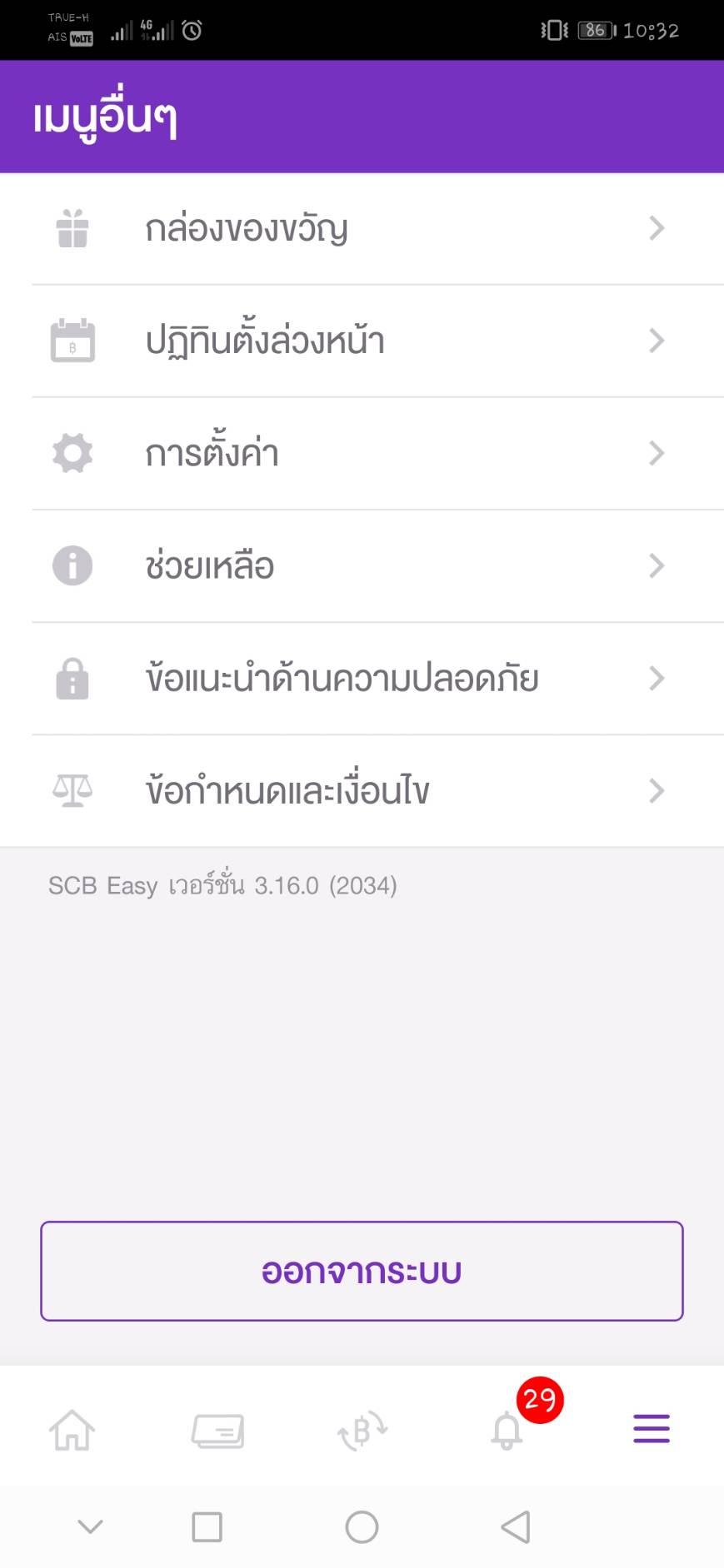Viewport: 724px width, 1568px height.
Task: Open recent apps with the square button
Action: click(x=207, y=1527)
